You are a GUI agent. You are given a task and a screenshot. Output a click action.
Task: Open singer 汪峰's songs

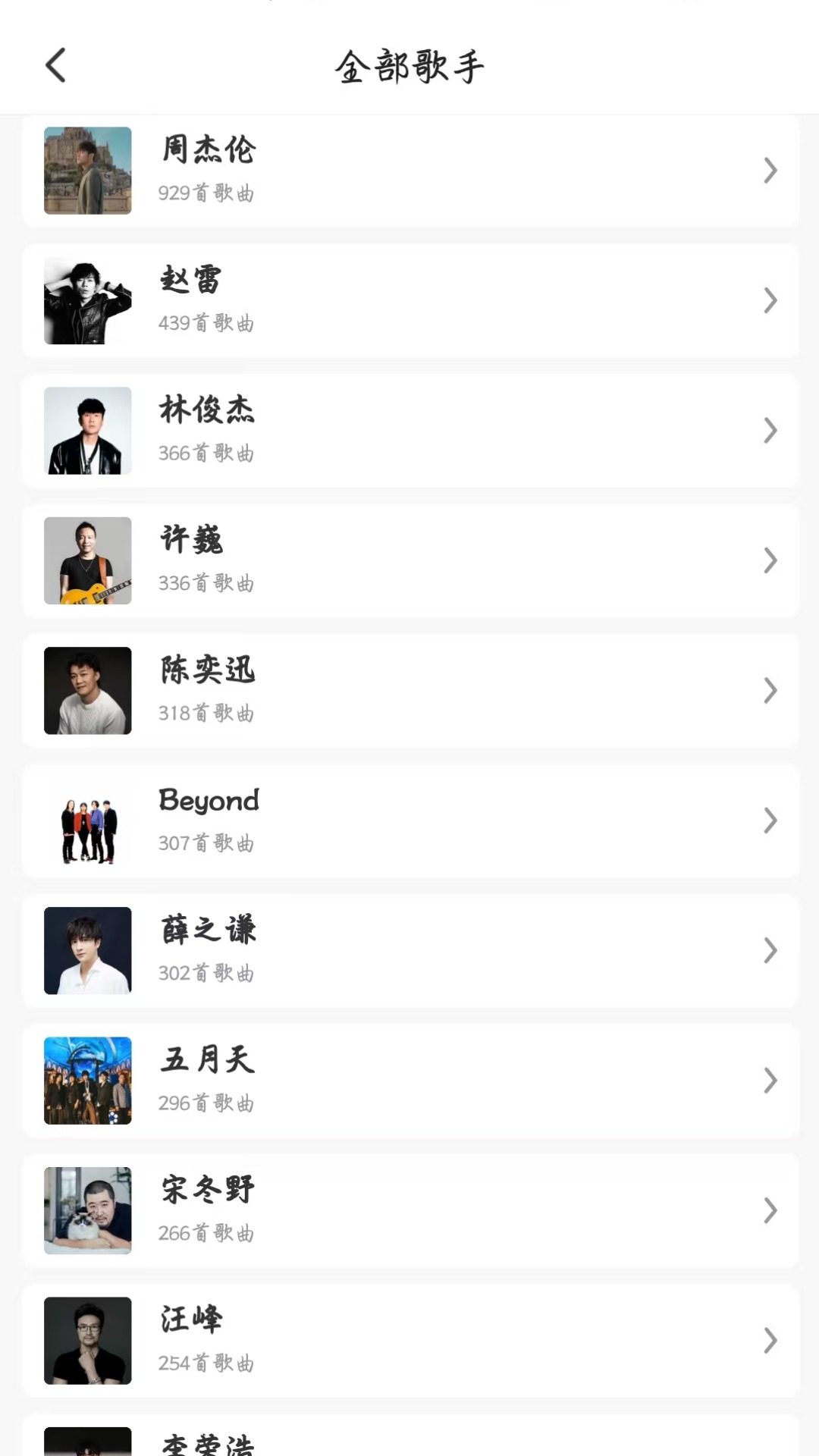[x=409, y=1341]
